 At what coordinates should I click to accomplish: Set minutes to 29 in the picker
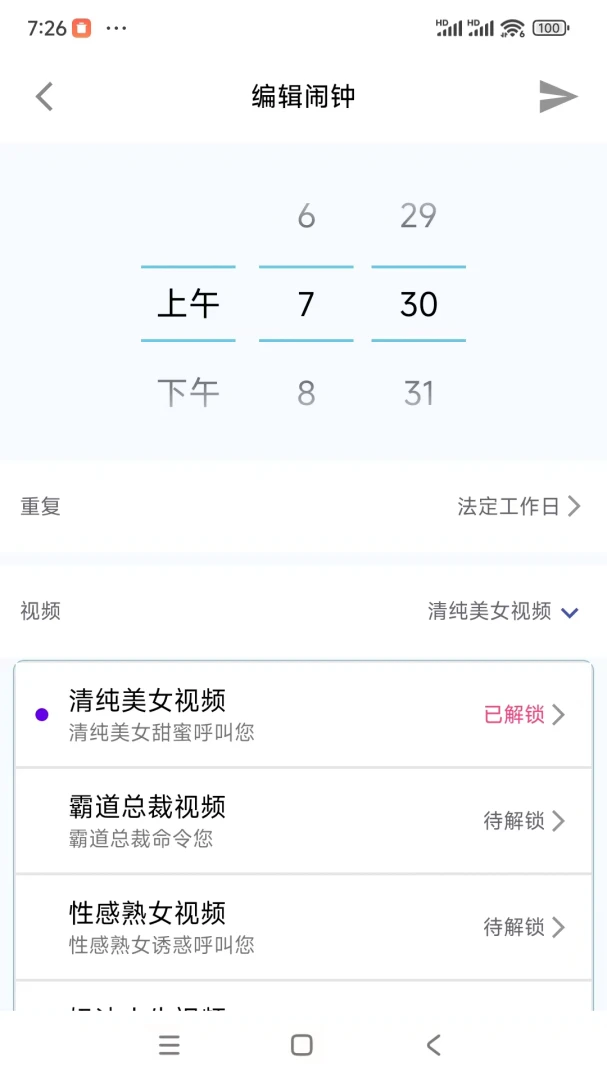point(419,216)
